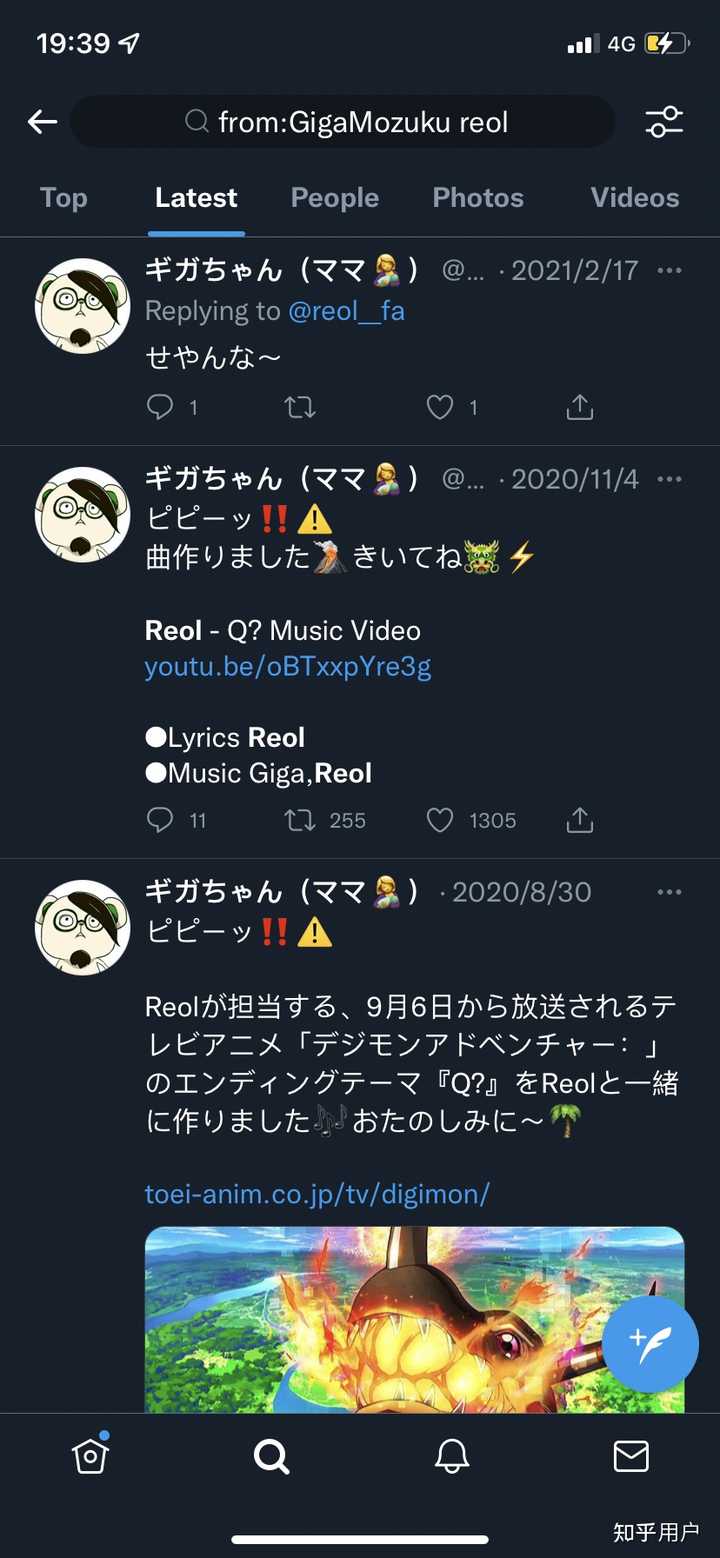This screenshot has height=1558, width=720.
Task: Like the 2021/2/17 reply tweet
Action: (439, 407)
